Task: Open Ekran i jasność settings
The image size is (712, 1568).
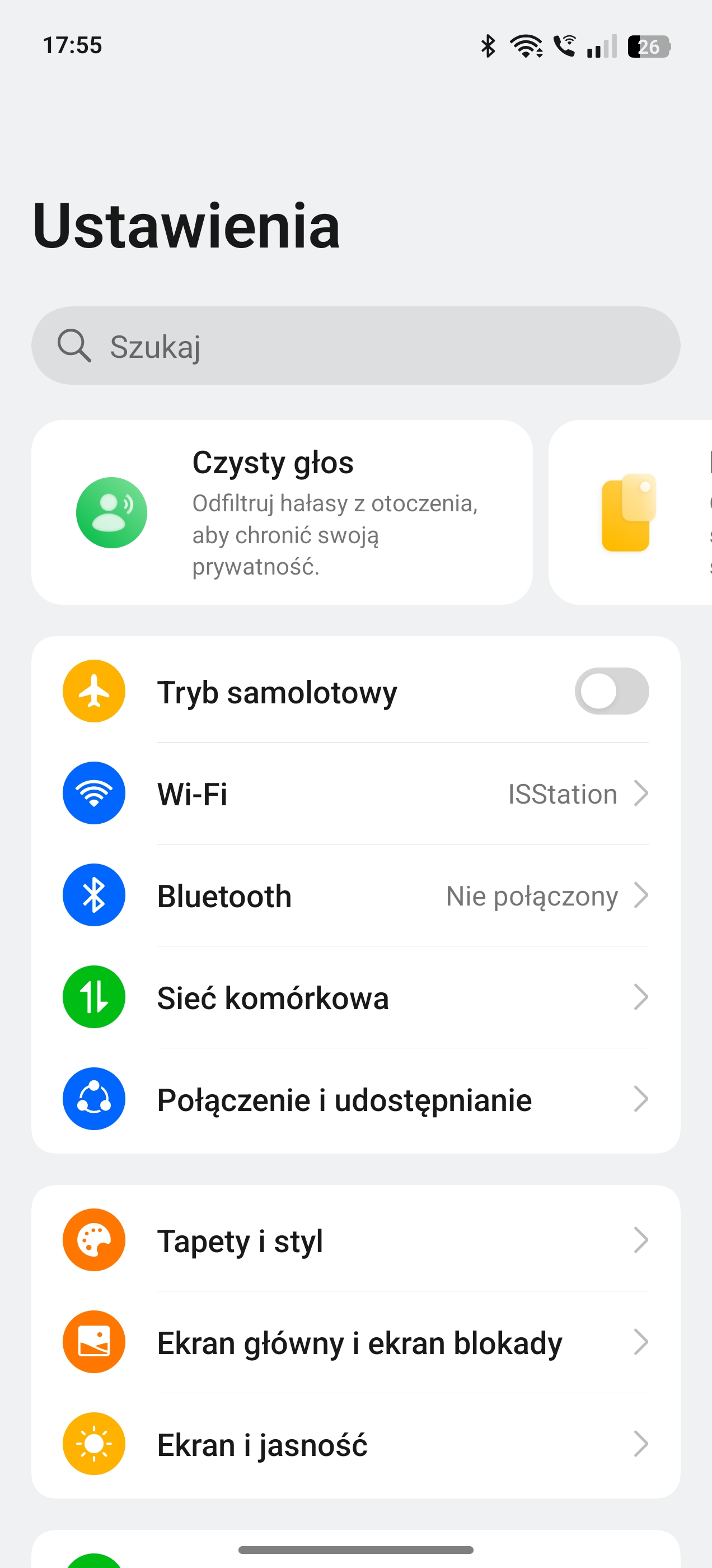Action: 355,1444
